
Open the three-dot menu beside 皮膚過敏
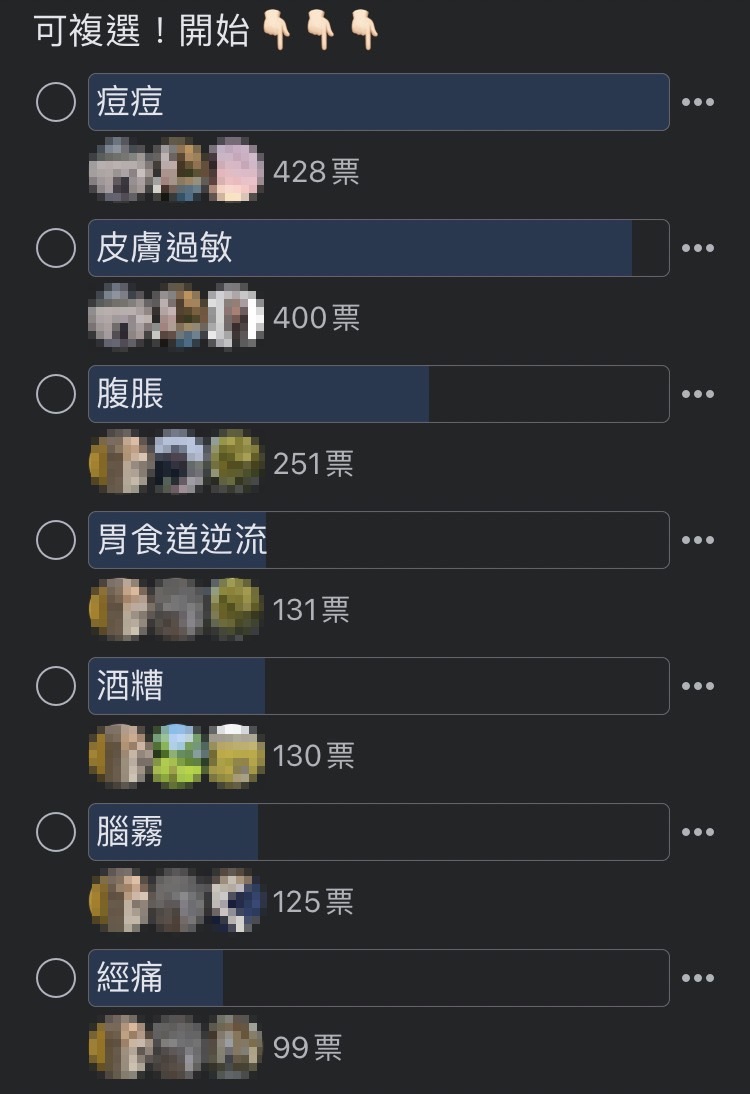click(x=697, y=248)
